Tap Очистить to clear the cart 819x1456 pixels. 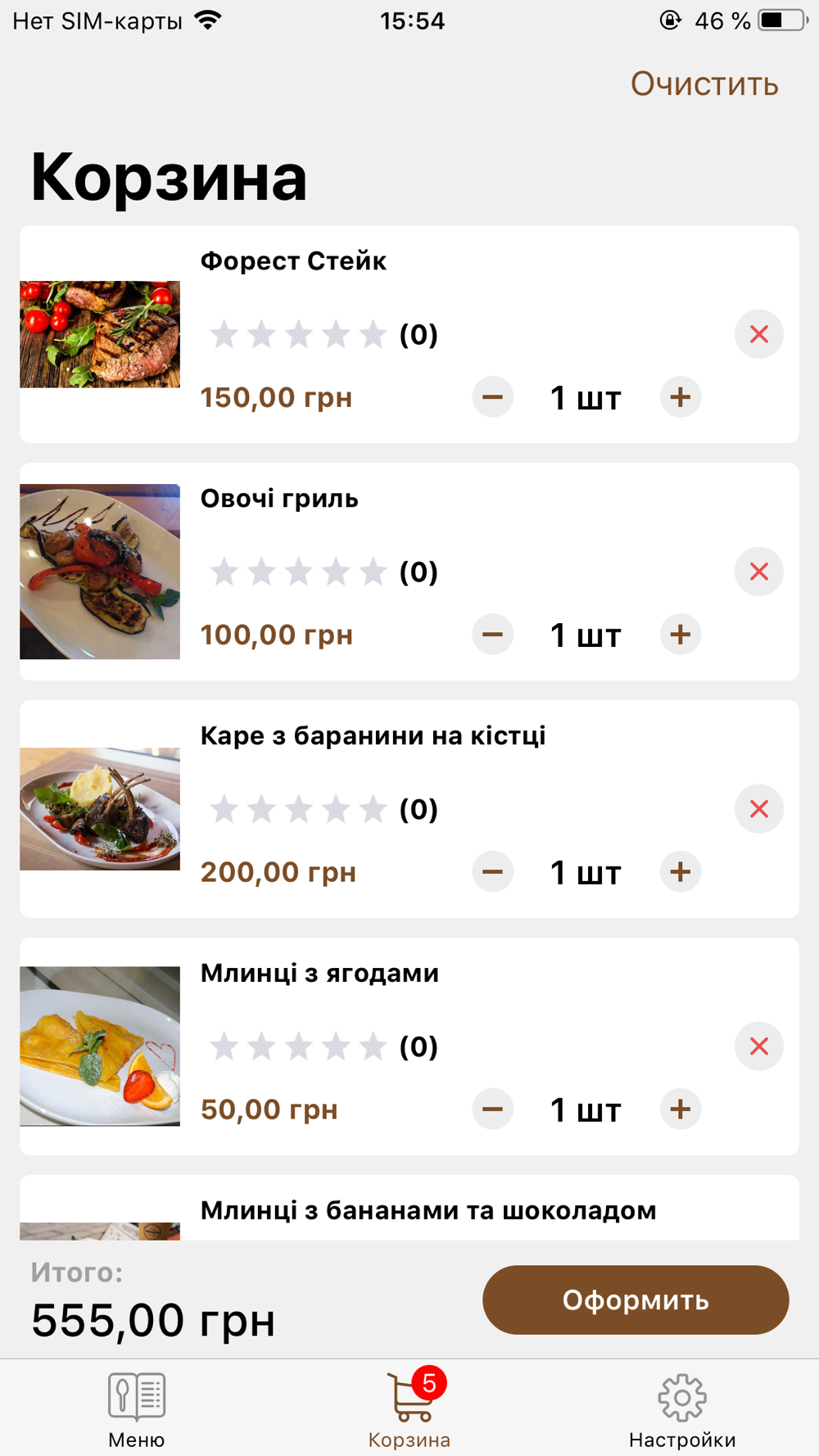704,84
